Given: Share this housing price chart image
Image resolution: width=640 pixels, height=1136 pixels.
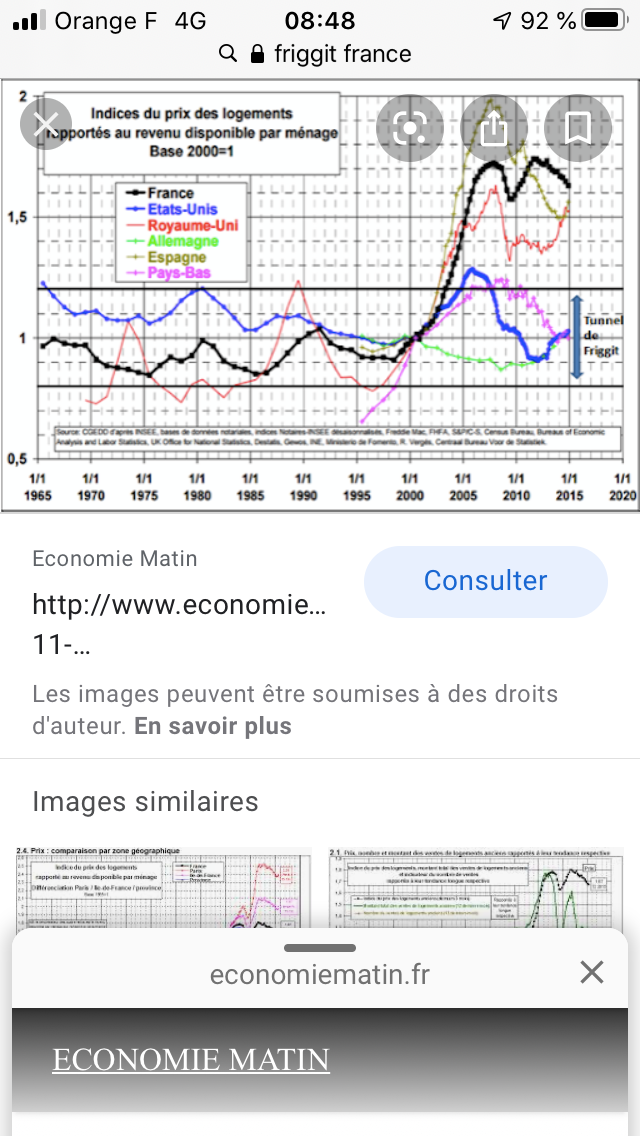Looking at the screenshot, I should [x=494, y=128].
